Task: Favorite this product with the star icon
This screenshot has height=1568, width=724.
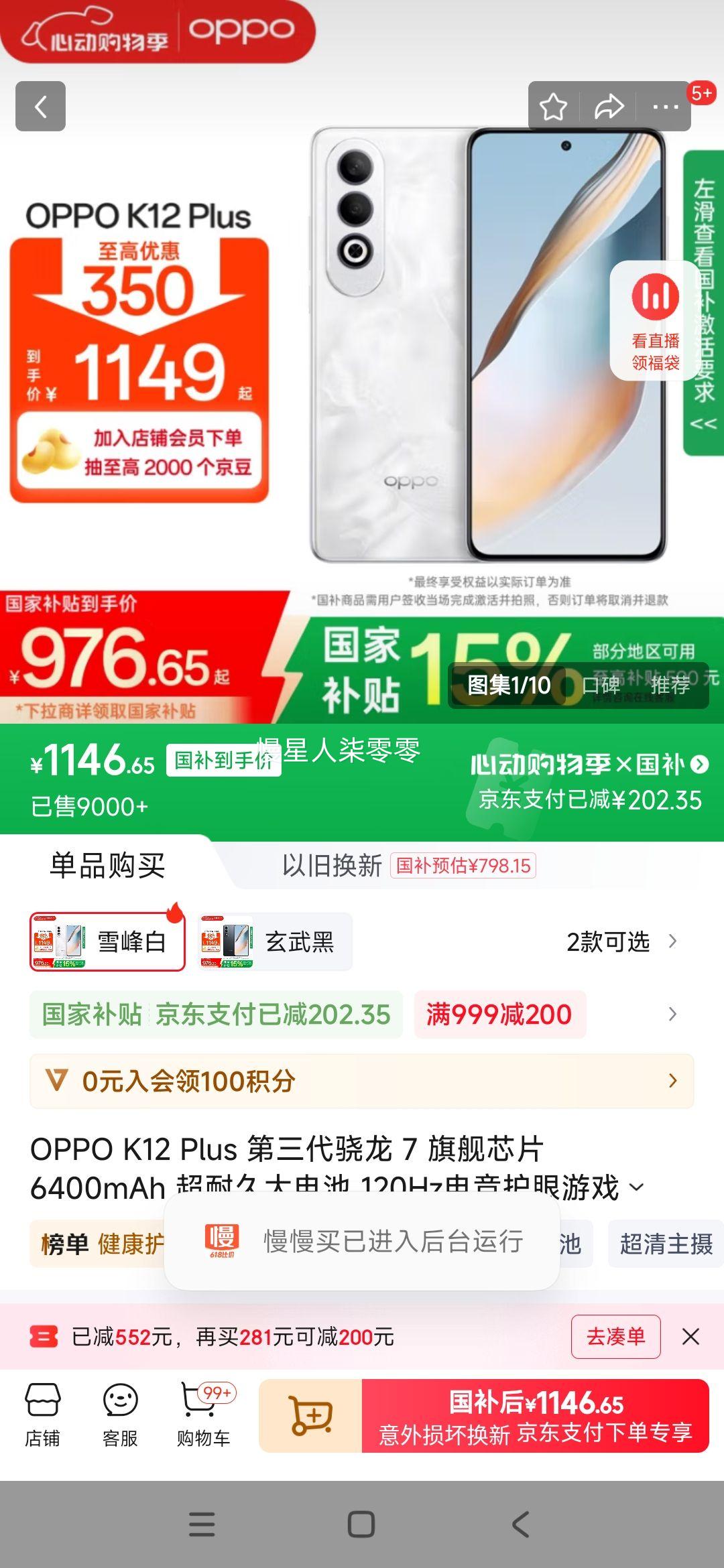Action: [554, 107]
